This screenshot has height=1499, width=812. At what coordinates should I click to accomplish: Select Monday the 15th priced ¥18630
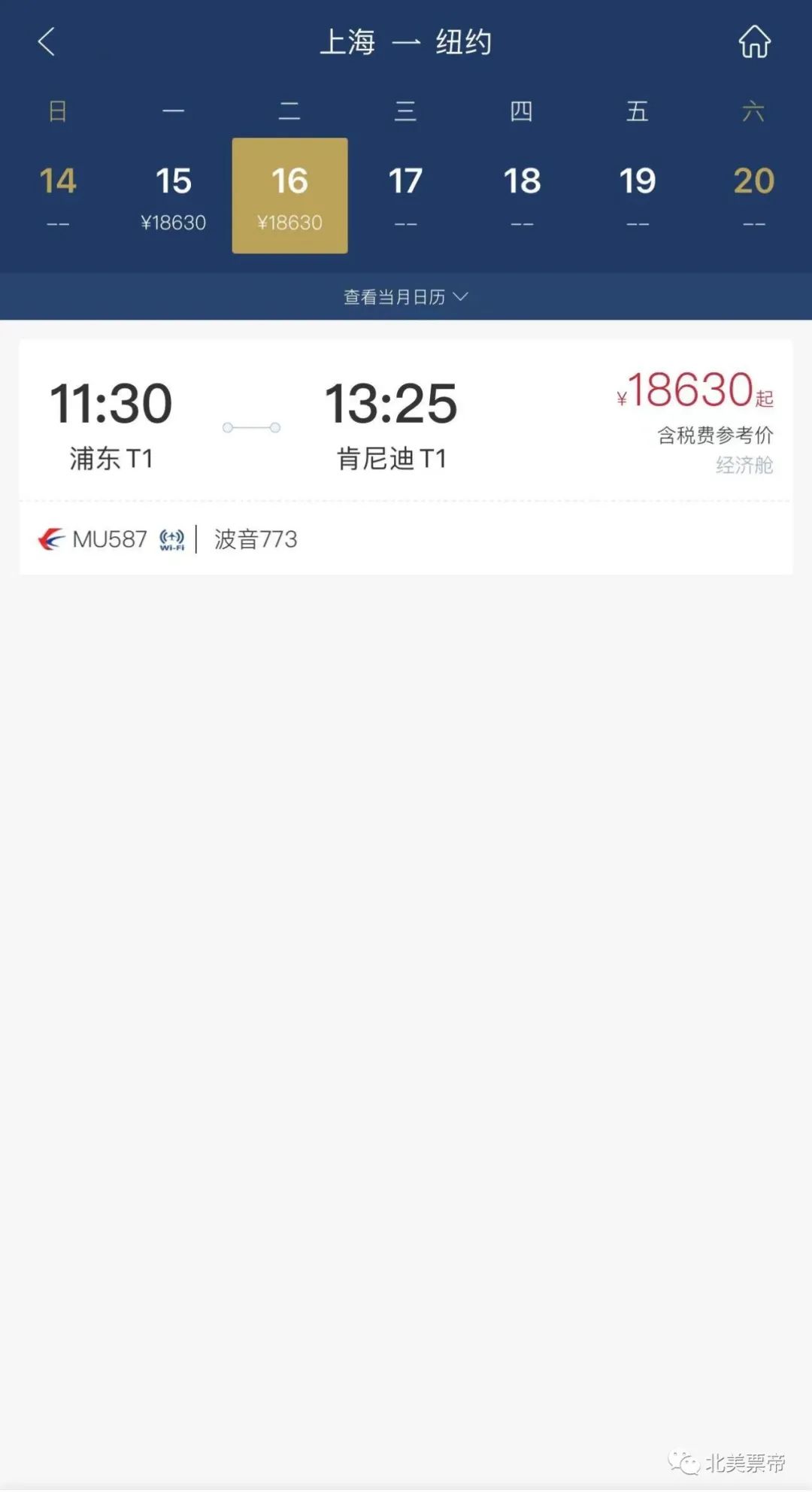(174, 196)
